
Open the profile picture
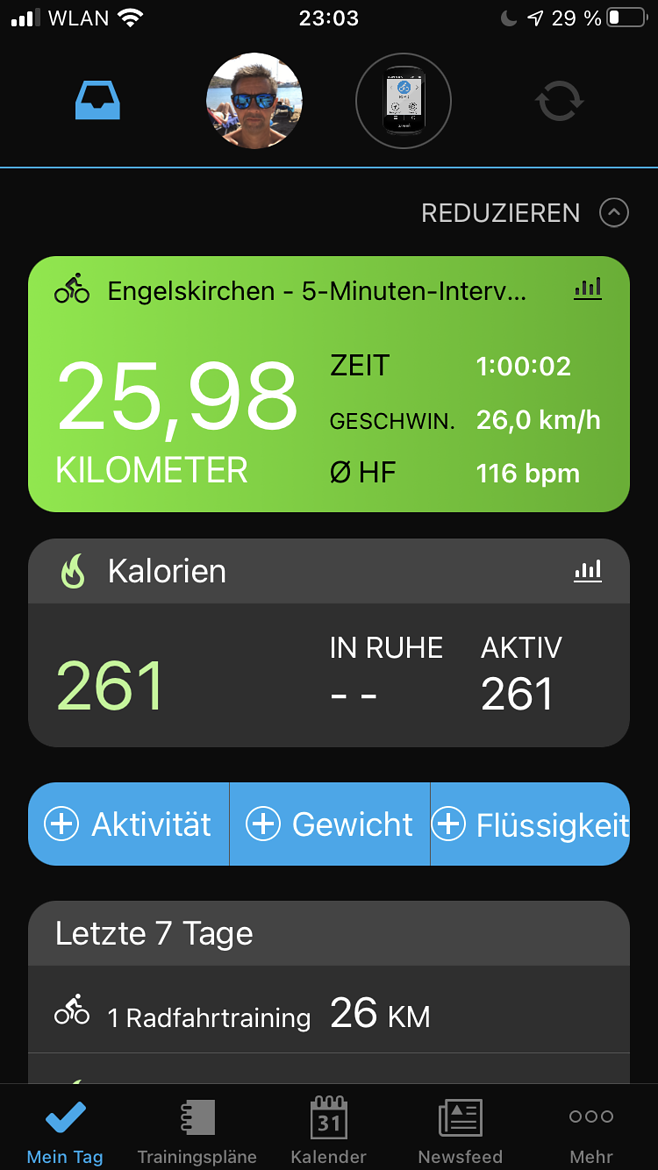click(x=254, y=101)
